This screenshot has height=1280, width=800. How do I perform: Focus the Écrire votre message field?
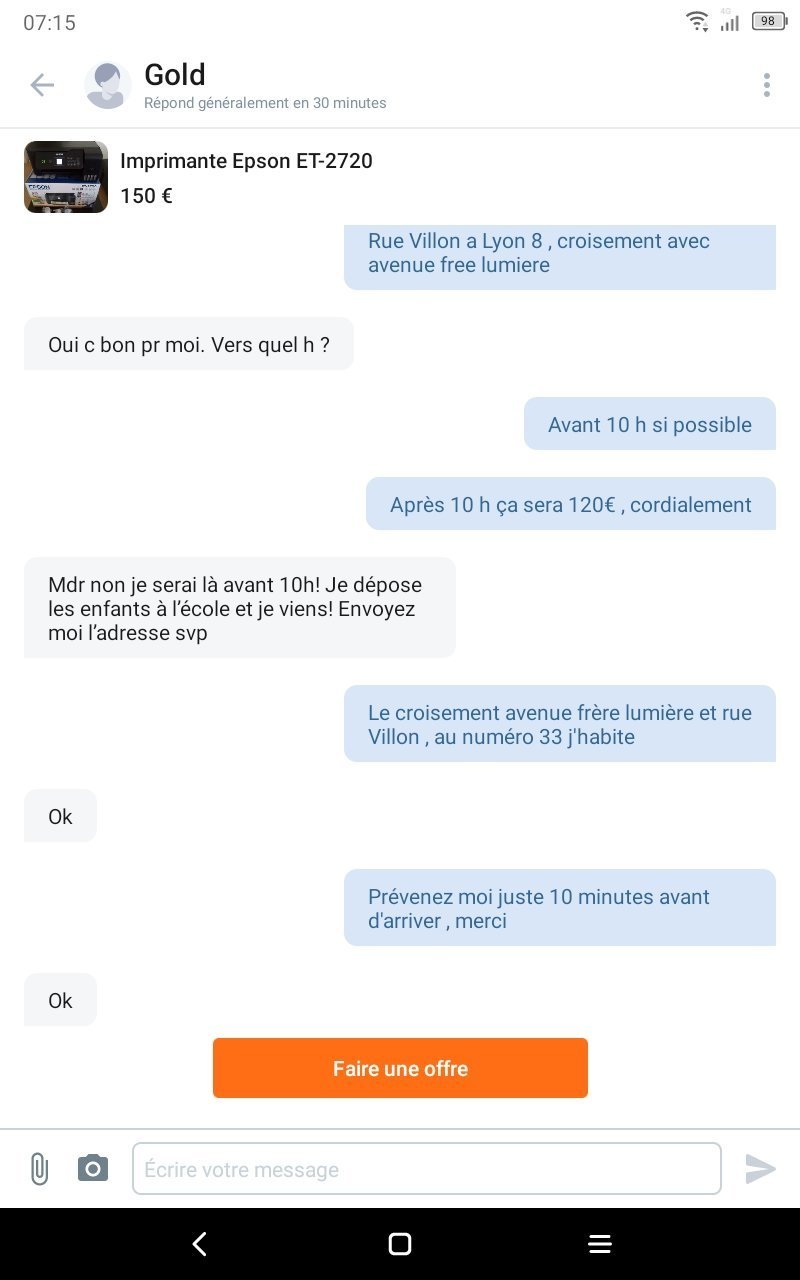click(x=426, y=1169)
